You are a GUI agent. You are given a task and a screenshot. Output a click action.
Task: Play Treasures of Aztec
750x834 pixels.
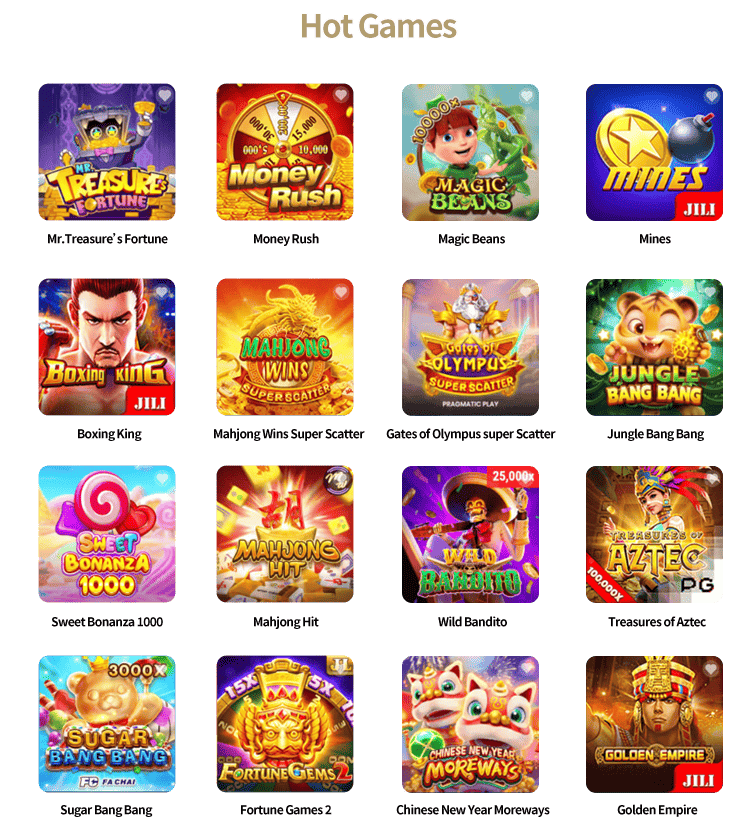click(x=654, y=534)
